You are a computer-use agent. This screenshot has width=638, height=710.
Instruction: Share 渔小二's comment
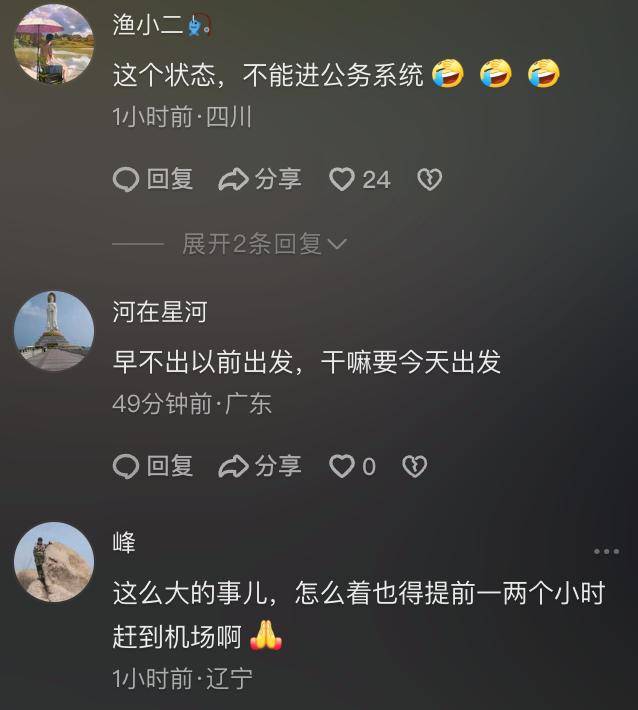260,180
